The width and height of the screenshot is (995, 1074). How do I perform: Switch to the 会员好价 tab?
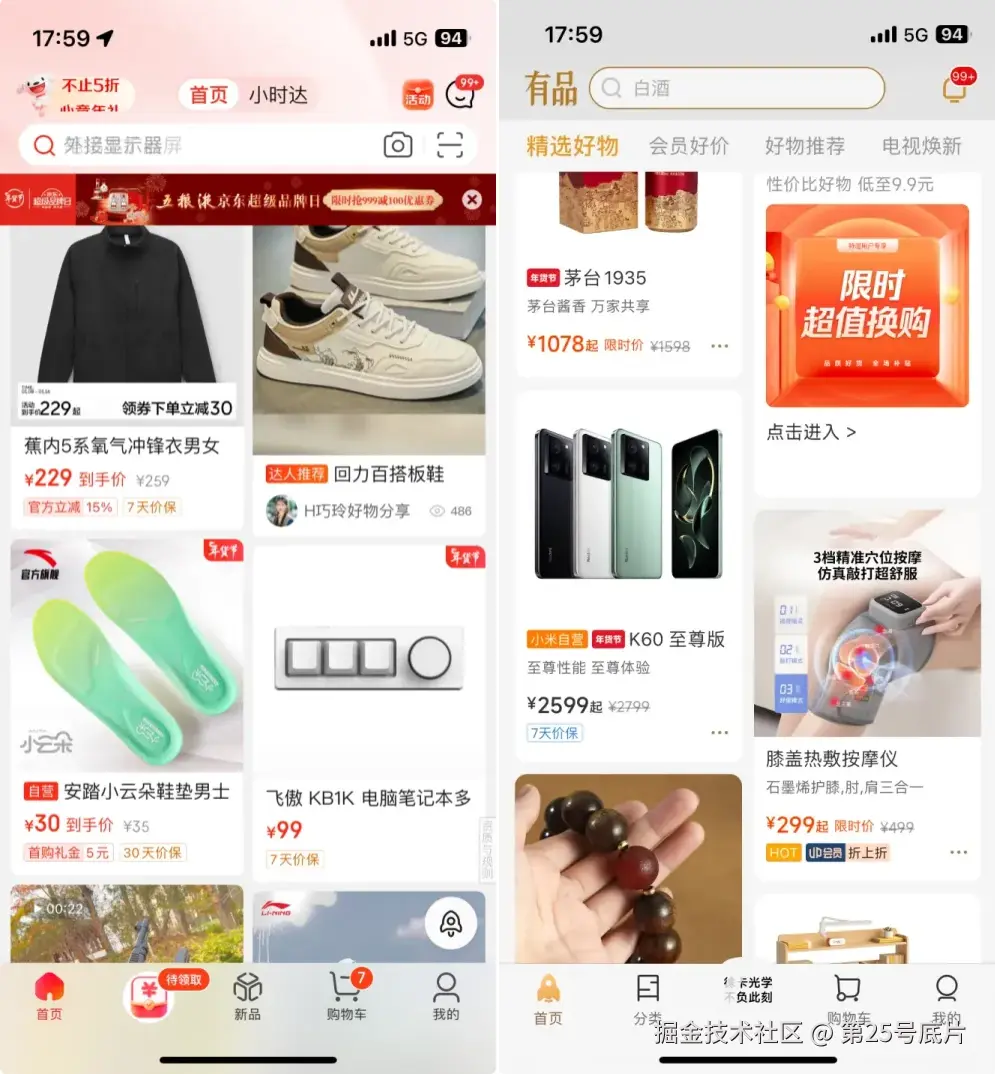coord(689,146)
